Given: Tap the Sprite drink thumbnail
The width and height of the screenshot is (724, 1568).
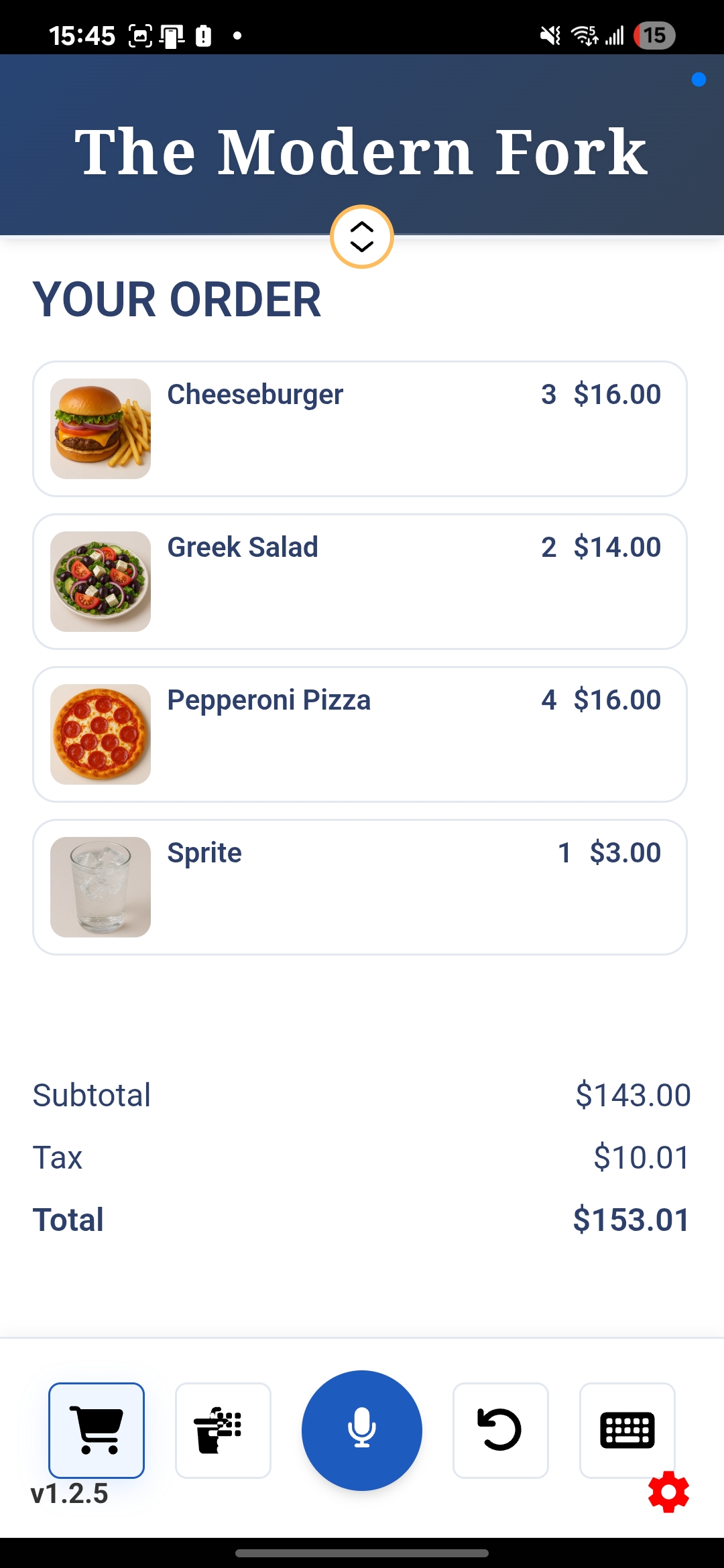Looking at the screenshot, I should 100,886.
